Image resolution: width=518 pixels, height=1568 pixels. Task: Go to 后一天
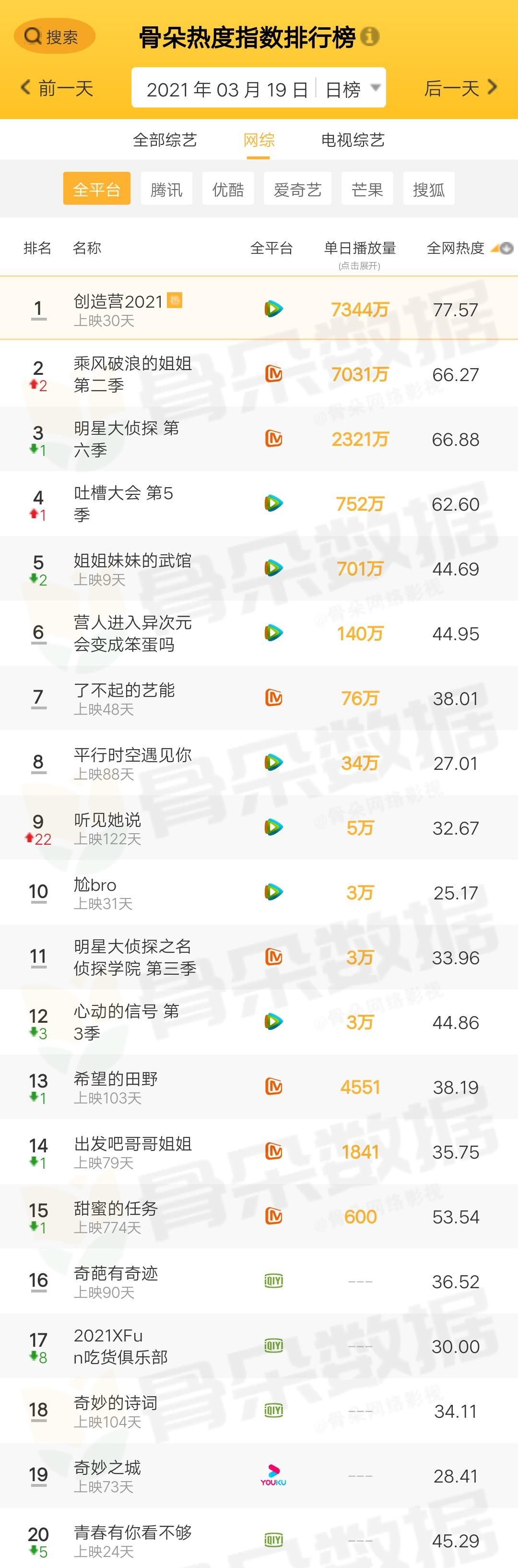460,89
